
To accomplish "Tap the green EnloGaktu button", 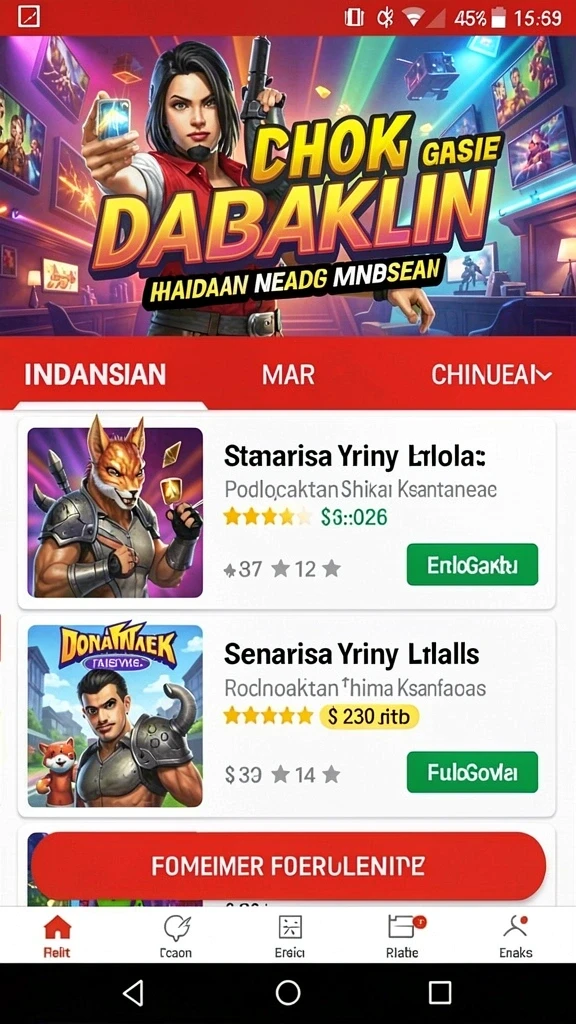I will point(472,564).
